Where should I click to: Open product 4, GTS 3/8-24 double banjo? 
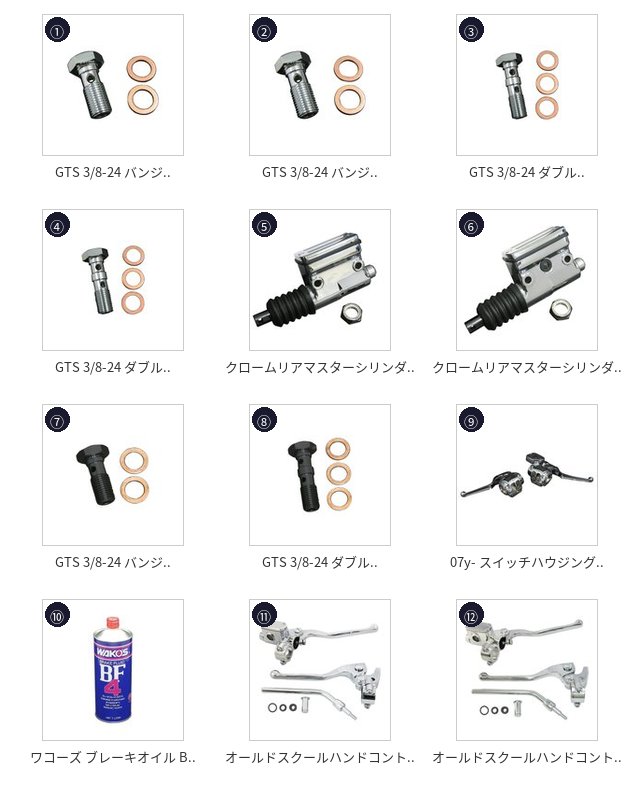(113, 280)
